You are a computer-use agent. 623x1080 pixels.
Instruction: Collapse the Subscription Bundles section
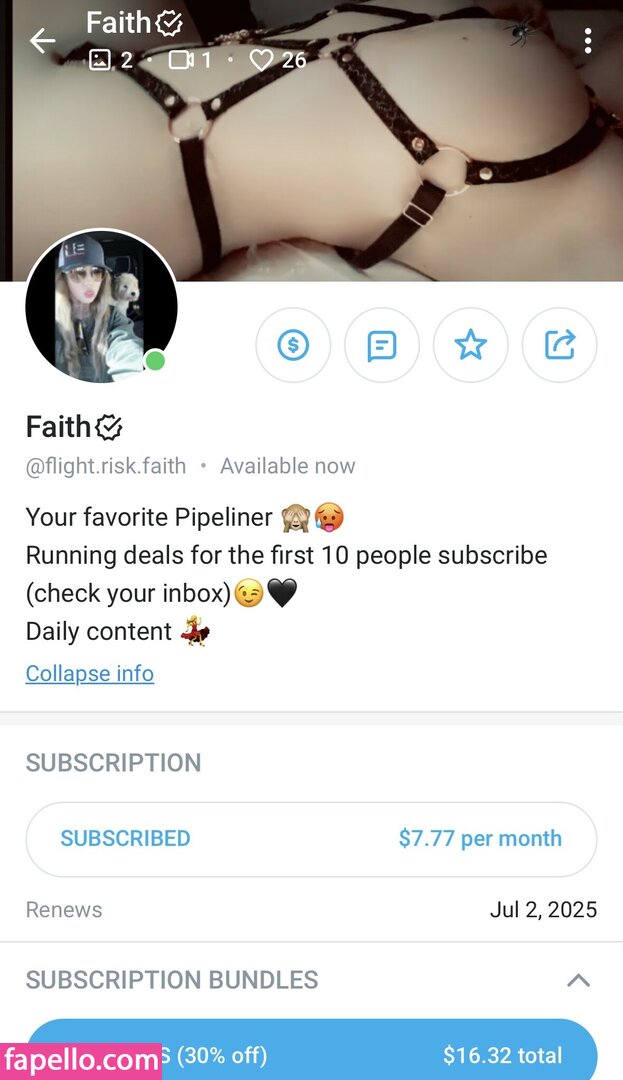pyautogui.click(x=578, y=980)
